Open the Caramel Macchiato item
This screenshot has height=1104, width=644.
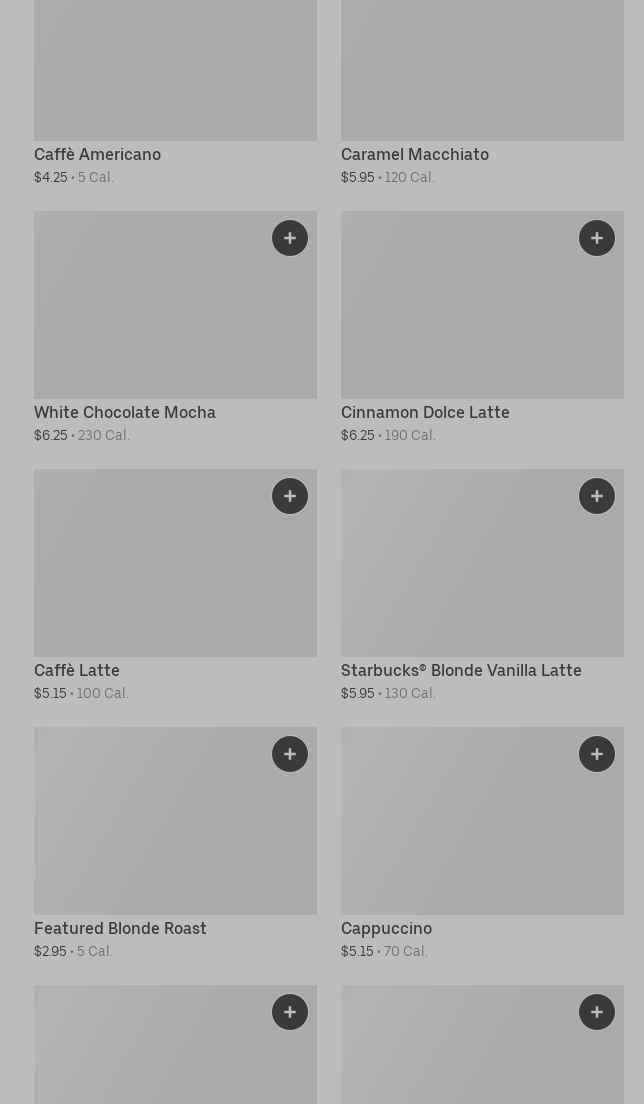click(482, 93)
